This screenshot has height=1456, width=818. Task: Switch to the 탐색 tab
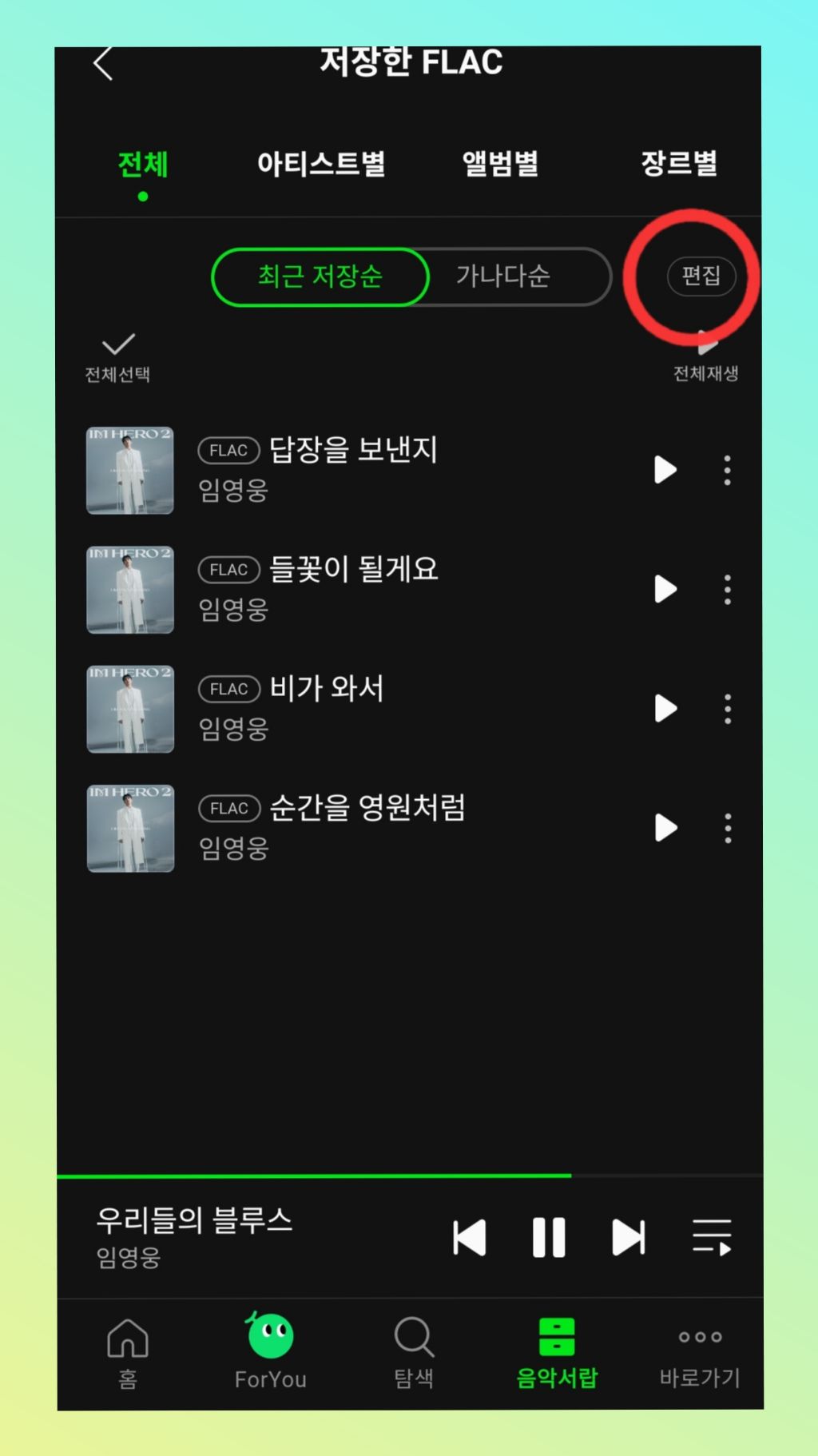pyautogui.click(x=414, y=1352)
